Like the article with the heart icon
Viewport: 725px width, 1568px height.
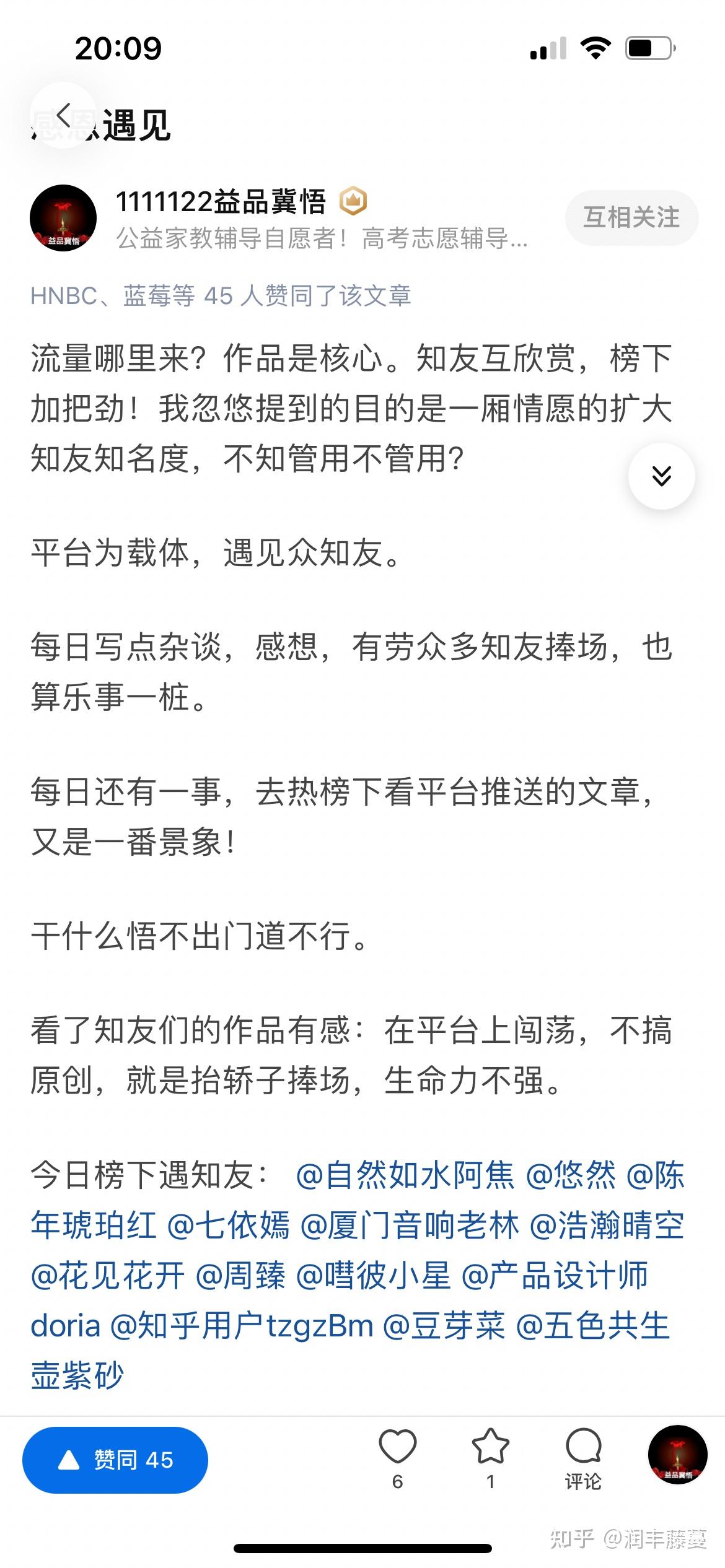click(397, 1459)
